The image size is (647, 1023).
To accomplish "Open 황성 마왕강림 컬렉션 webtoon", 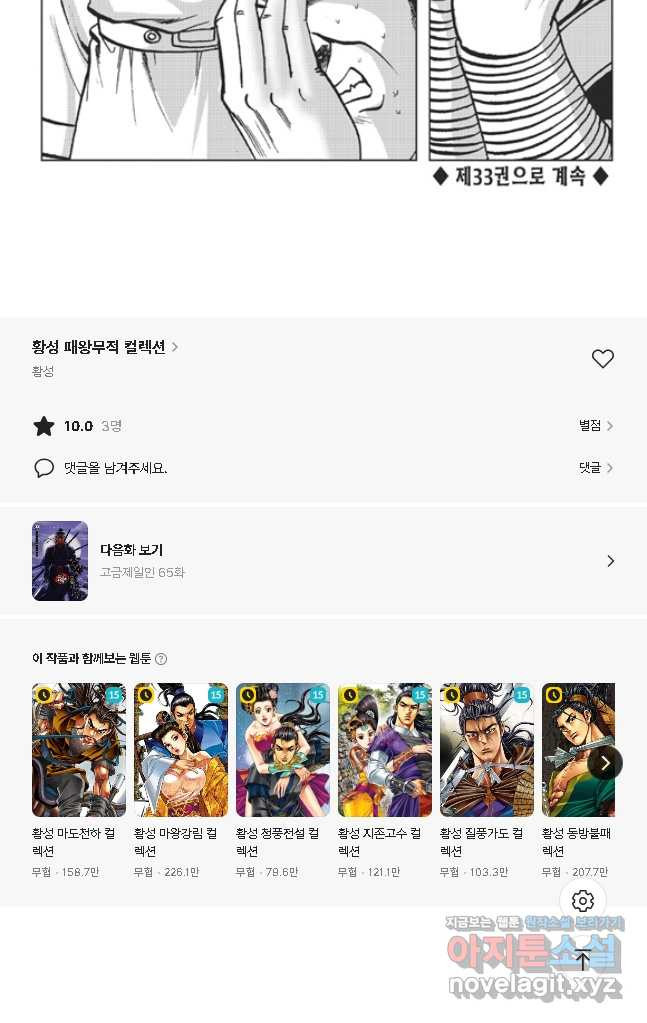I will [181, 750].
